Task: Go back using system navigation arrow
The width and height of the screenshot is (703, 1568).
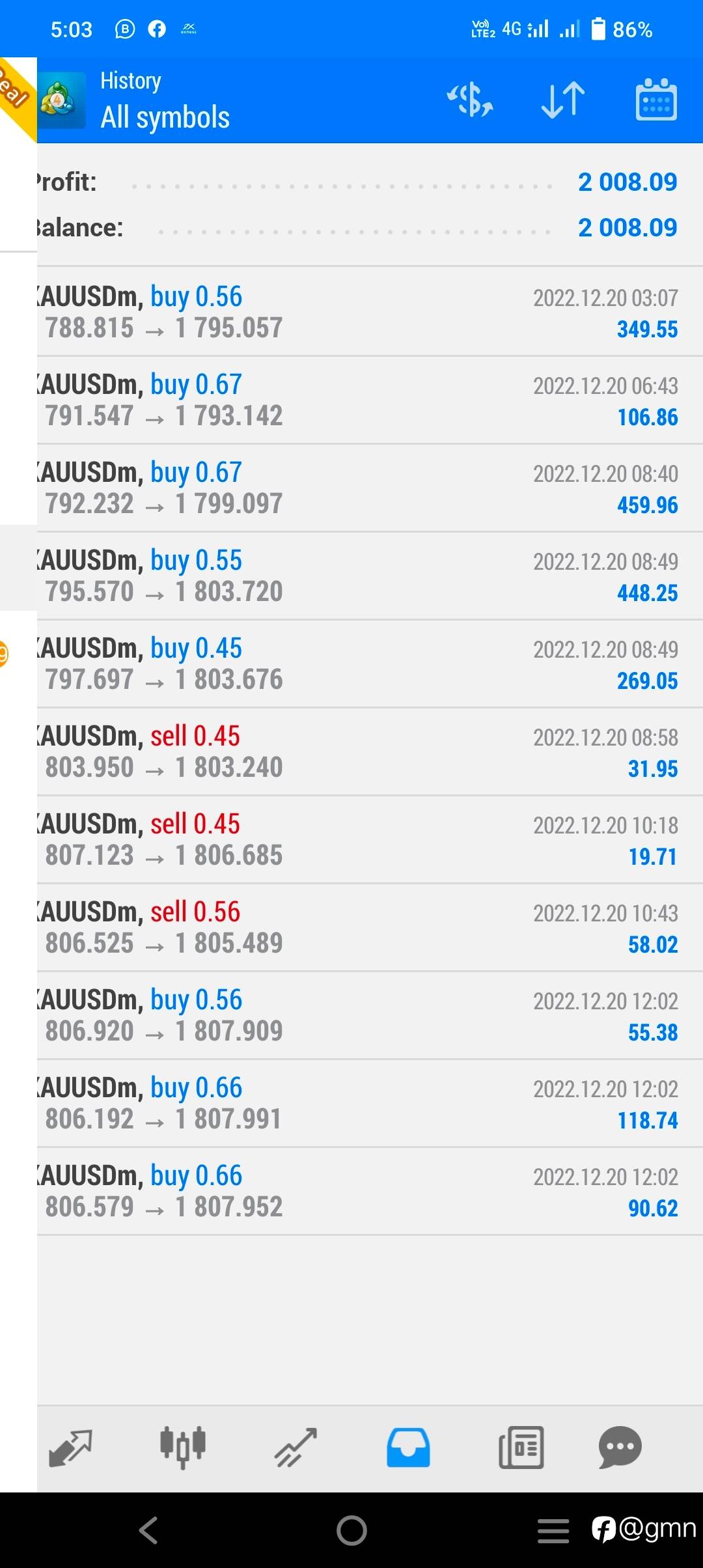Action: tap(148, 1530)
